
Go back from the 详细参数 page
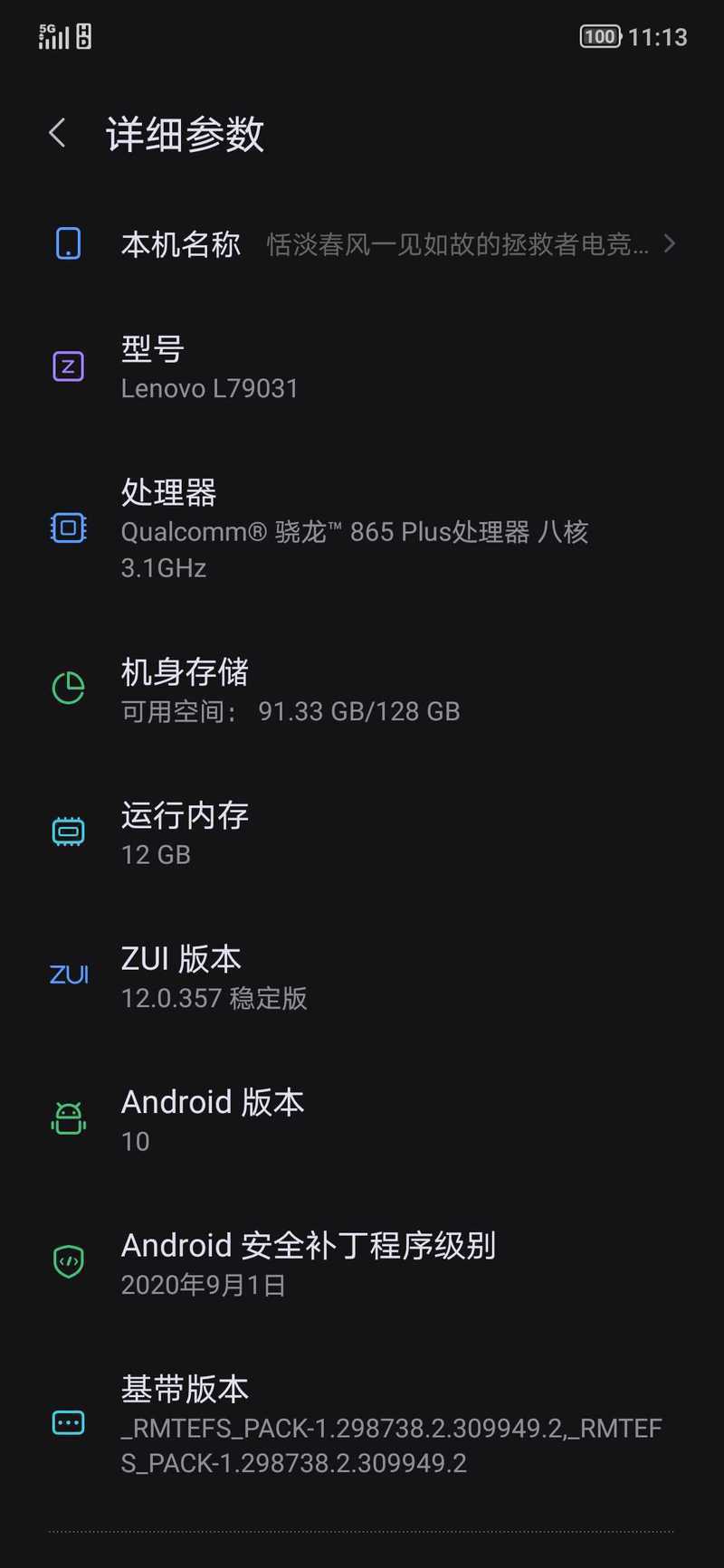(58, 134)
